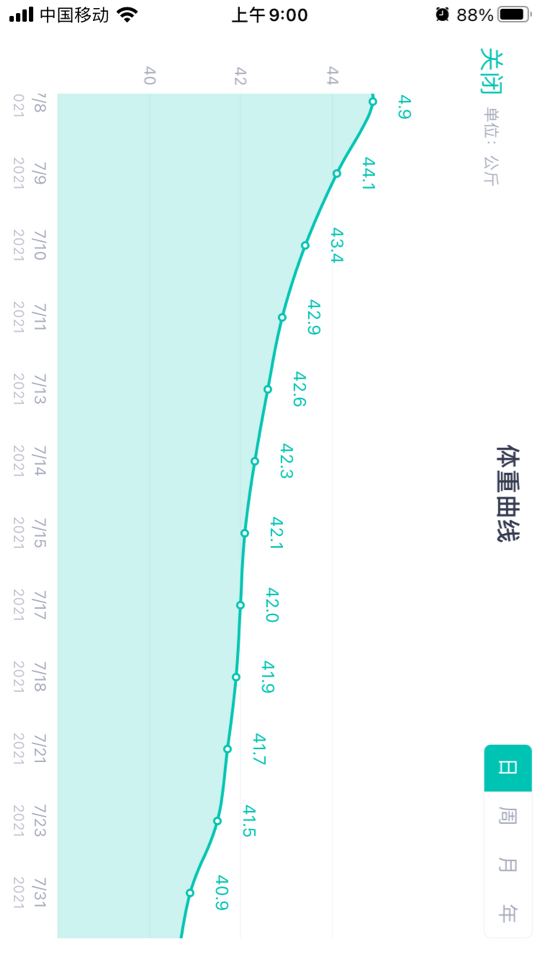Select the 42.0 data point on 7/17
This screenshot has width=540, height=960.
pos(241,605)
